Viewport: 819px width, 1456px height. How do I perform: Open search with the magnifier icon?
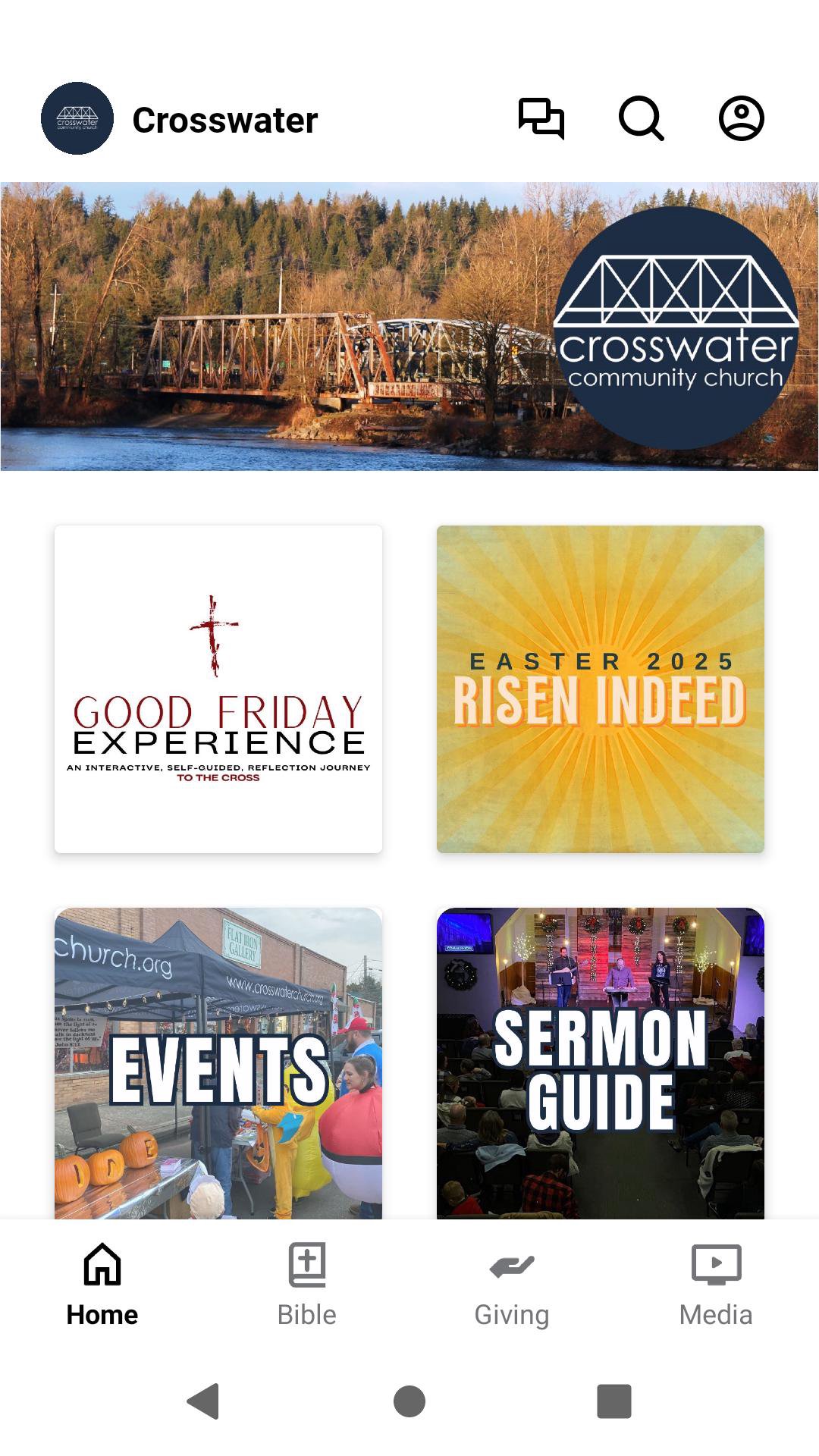(x=641, y=119)
